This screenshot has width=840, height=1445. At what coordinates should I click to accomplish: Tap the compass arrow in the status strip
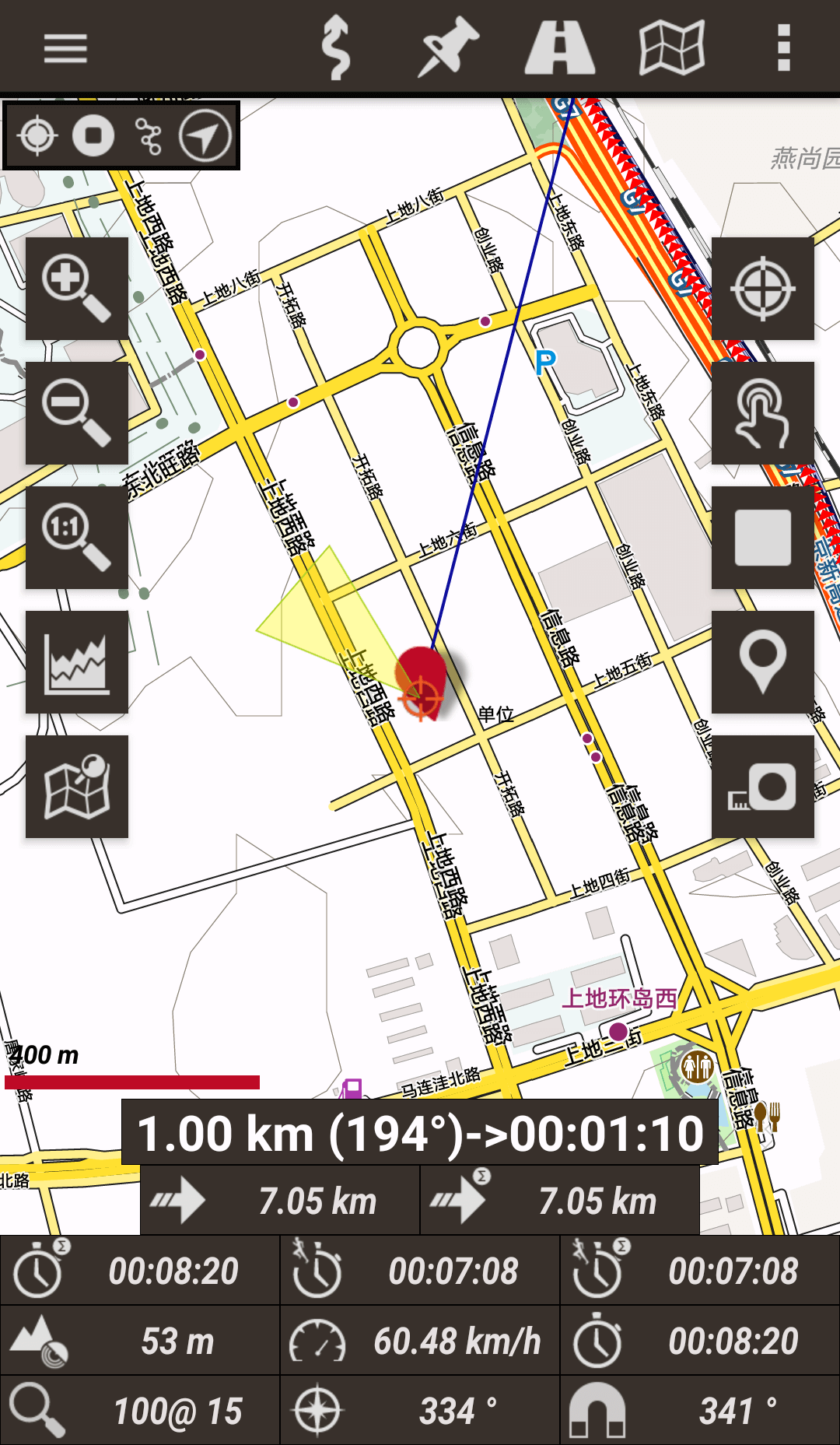click(x=205, y=136)
